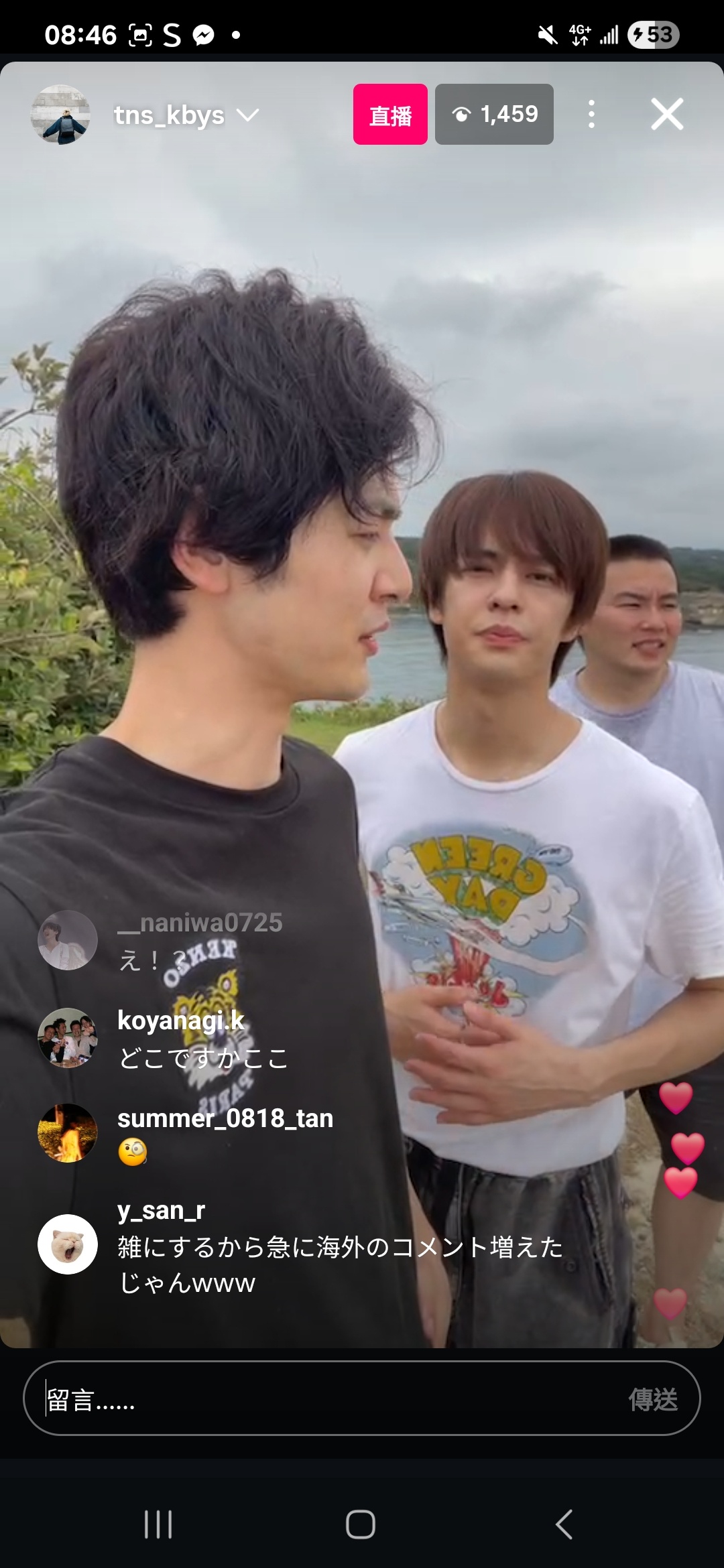The width and height of the screenshot is (724, 1568).
Task: Open koyanagi.k's comment
Action: point(201,1039)
